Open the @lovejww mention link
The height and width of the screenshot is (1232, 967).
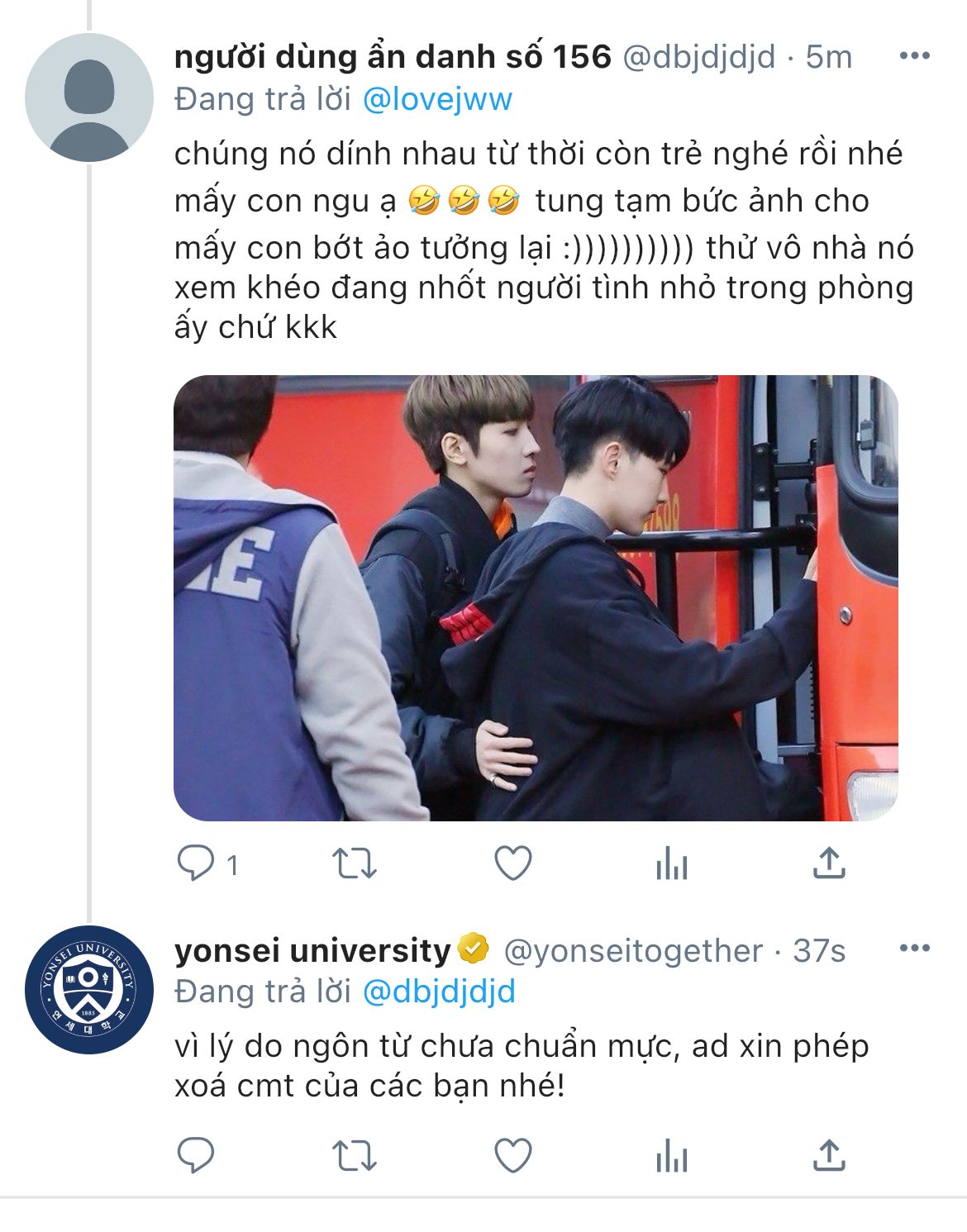437,99
